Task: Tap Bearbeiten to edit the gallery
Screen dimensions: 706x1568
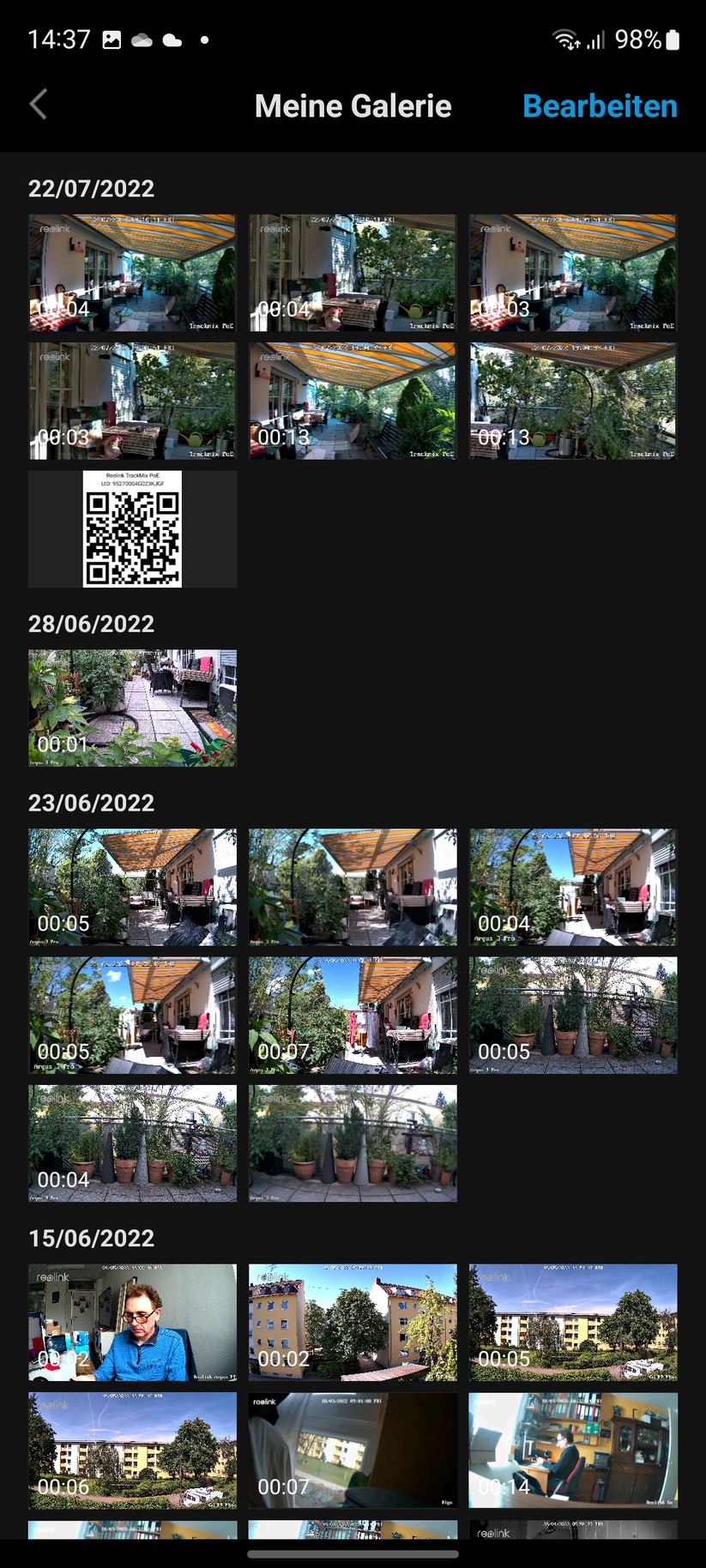Action: point(600,106)
